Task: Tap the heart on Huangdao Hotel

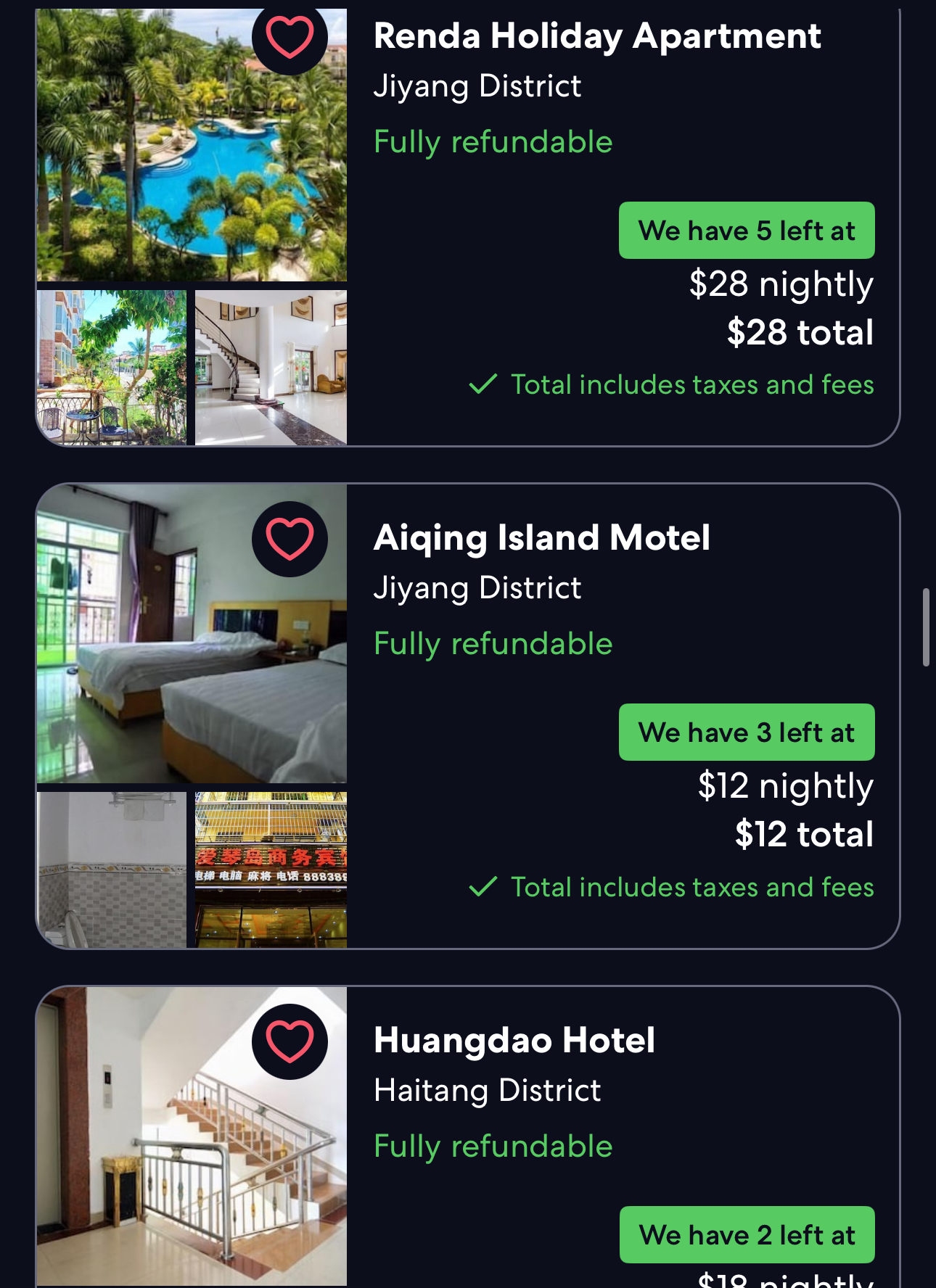Action: [290, 1041]
